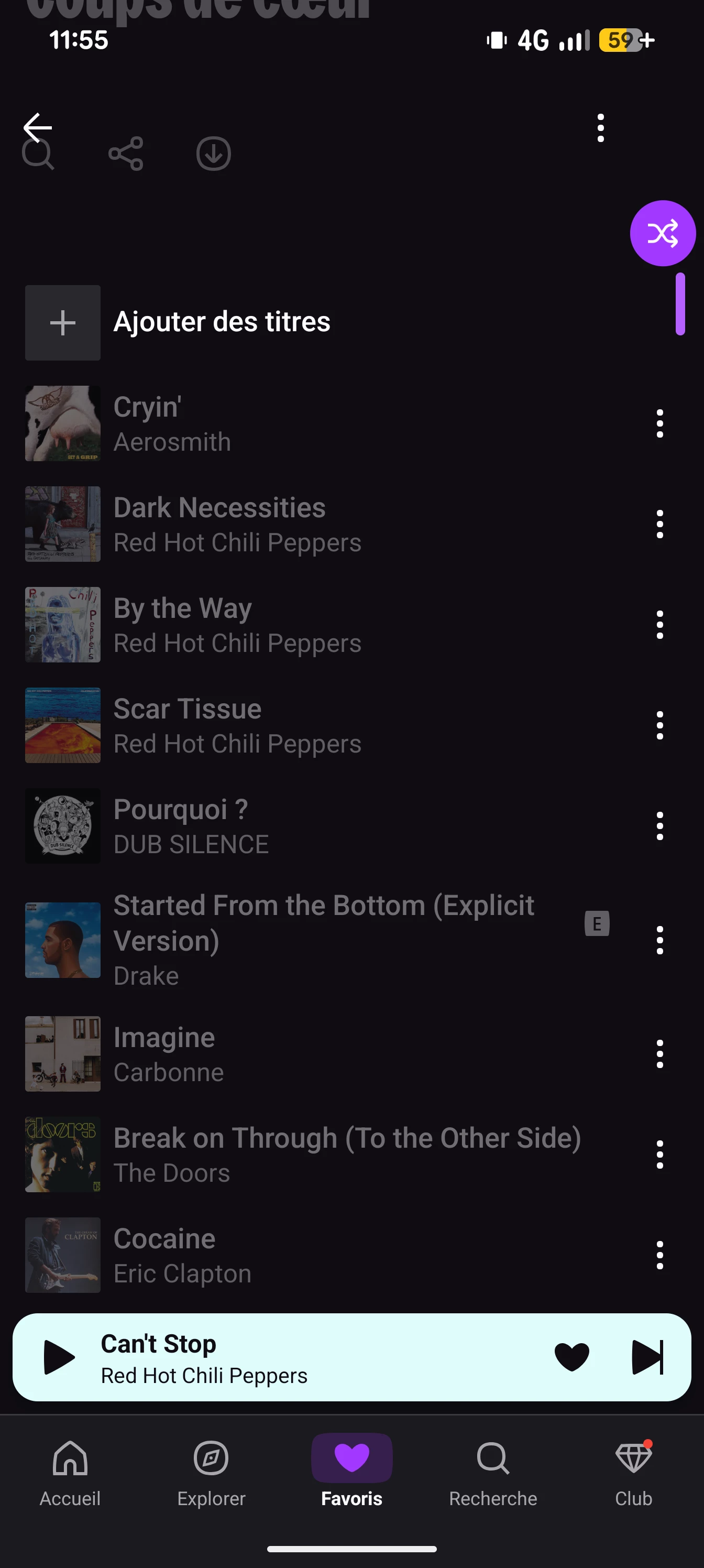
Task: Start shuffle playback
Action: coord(662,233)
